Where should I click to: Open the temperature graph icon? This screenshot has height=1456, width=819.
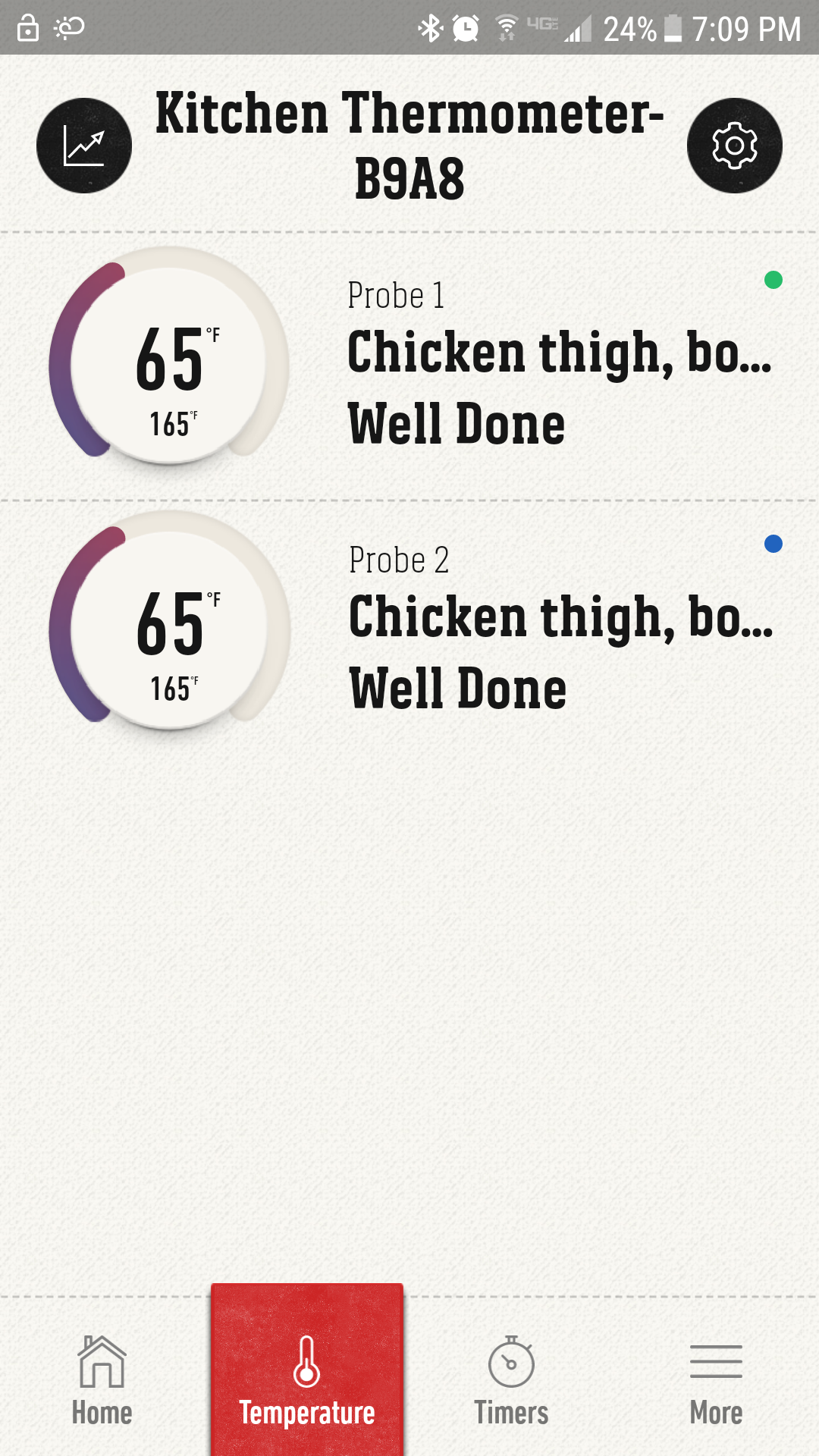84,146
